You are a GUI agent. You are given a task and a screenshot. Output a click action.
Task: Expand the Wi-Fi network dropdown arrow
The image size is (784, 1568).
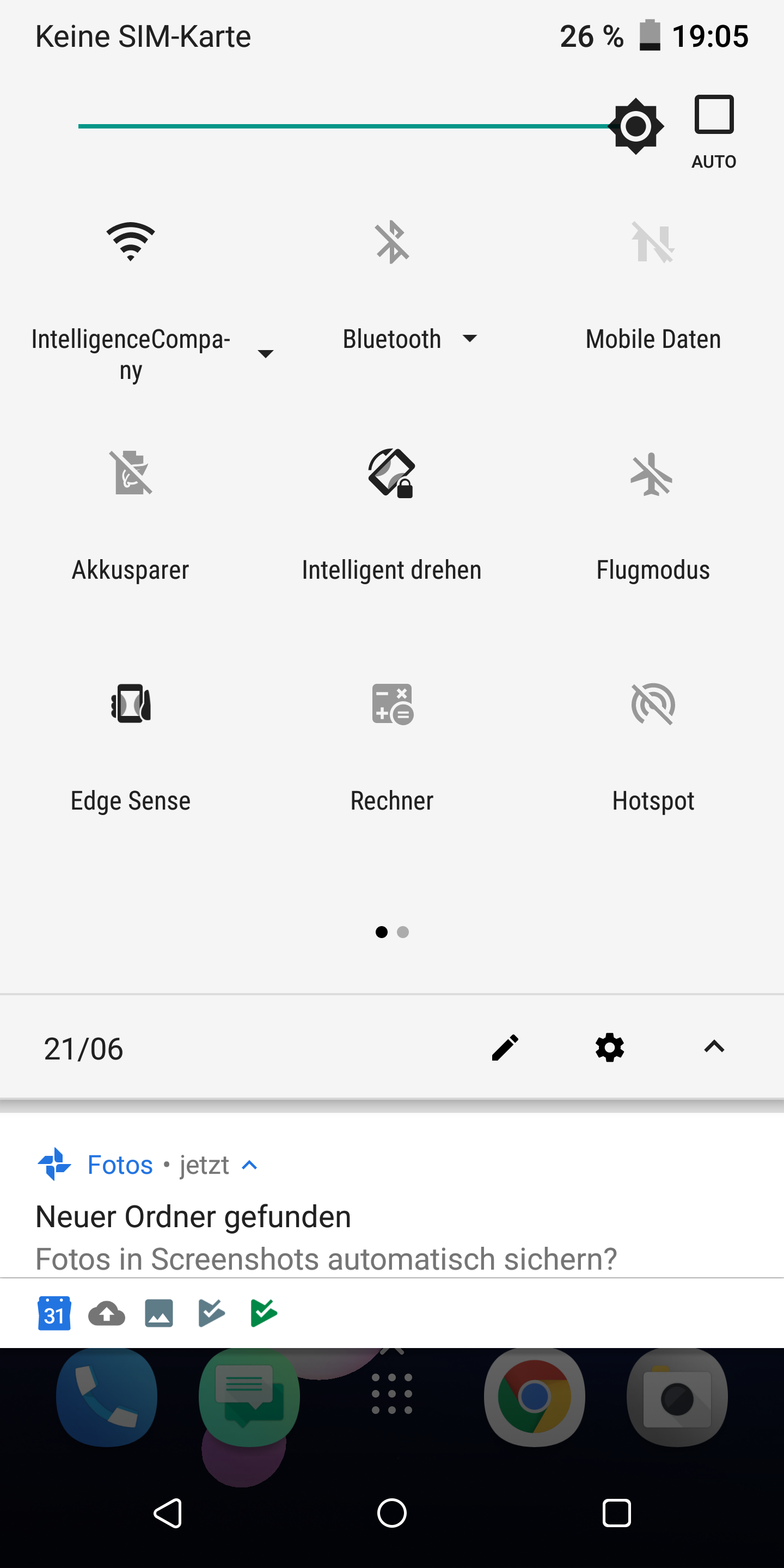tap(265, 354)
